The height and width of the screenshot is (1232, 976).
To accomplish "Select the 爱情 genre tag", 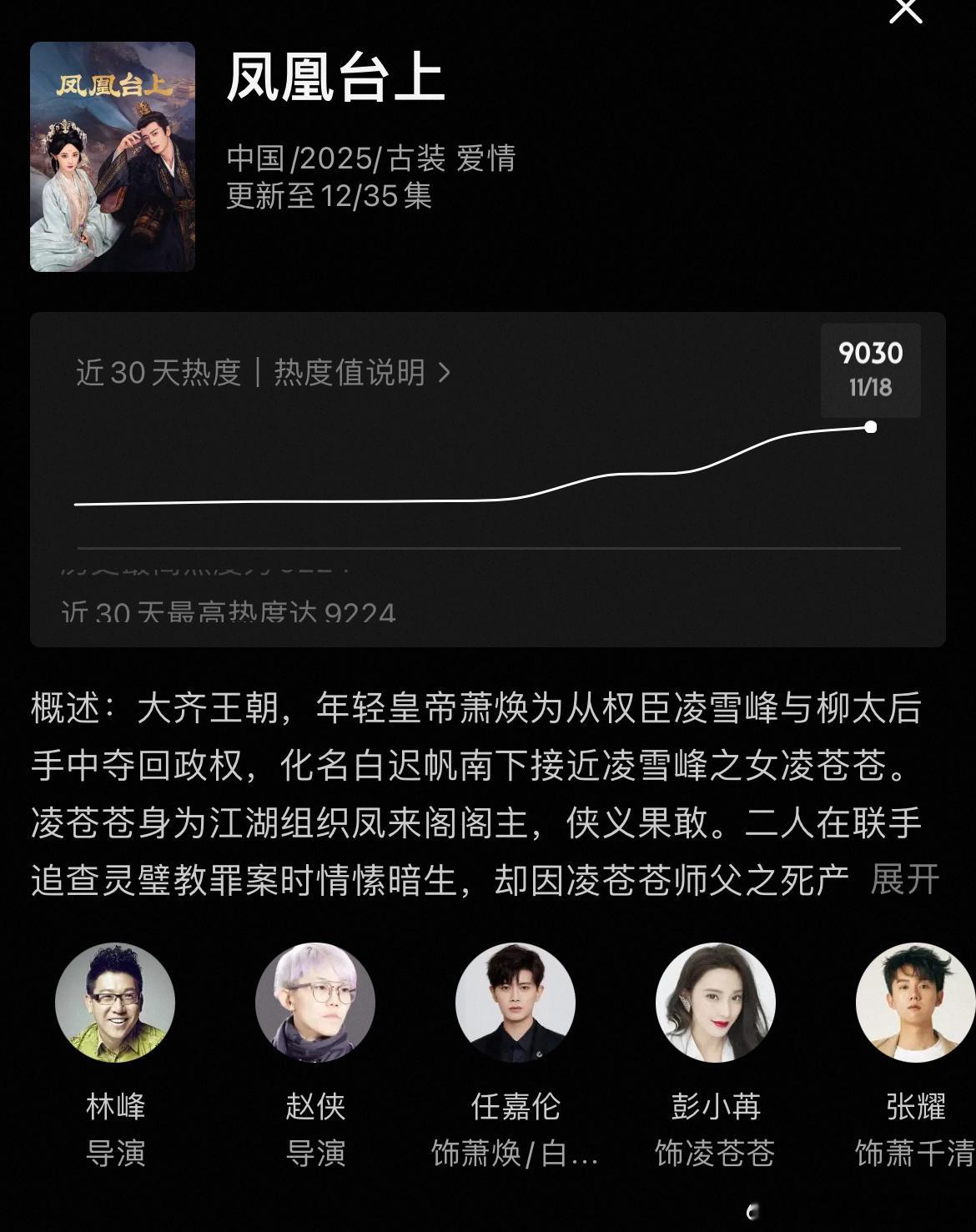I will click(490, 159).
